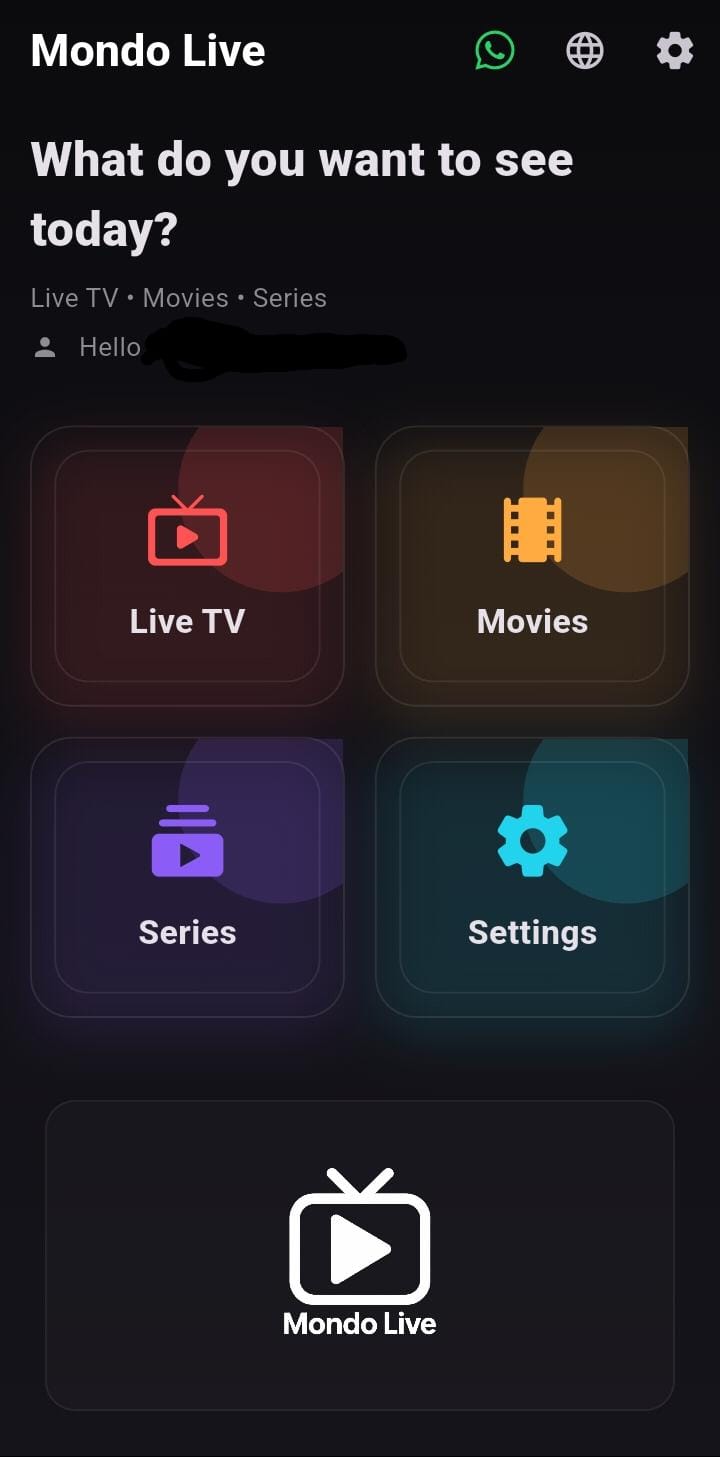
Task: Open the Series section card
Action: pos(187,877)
